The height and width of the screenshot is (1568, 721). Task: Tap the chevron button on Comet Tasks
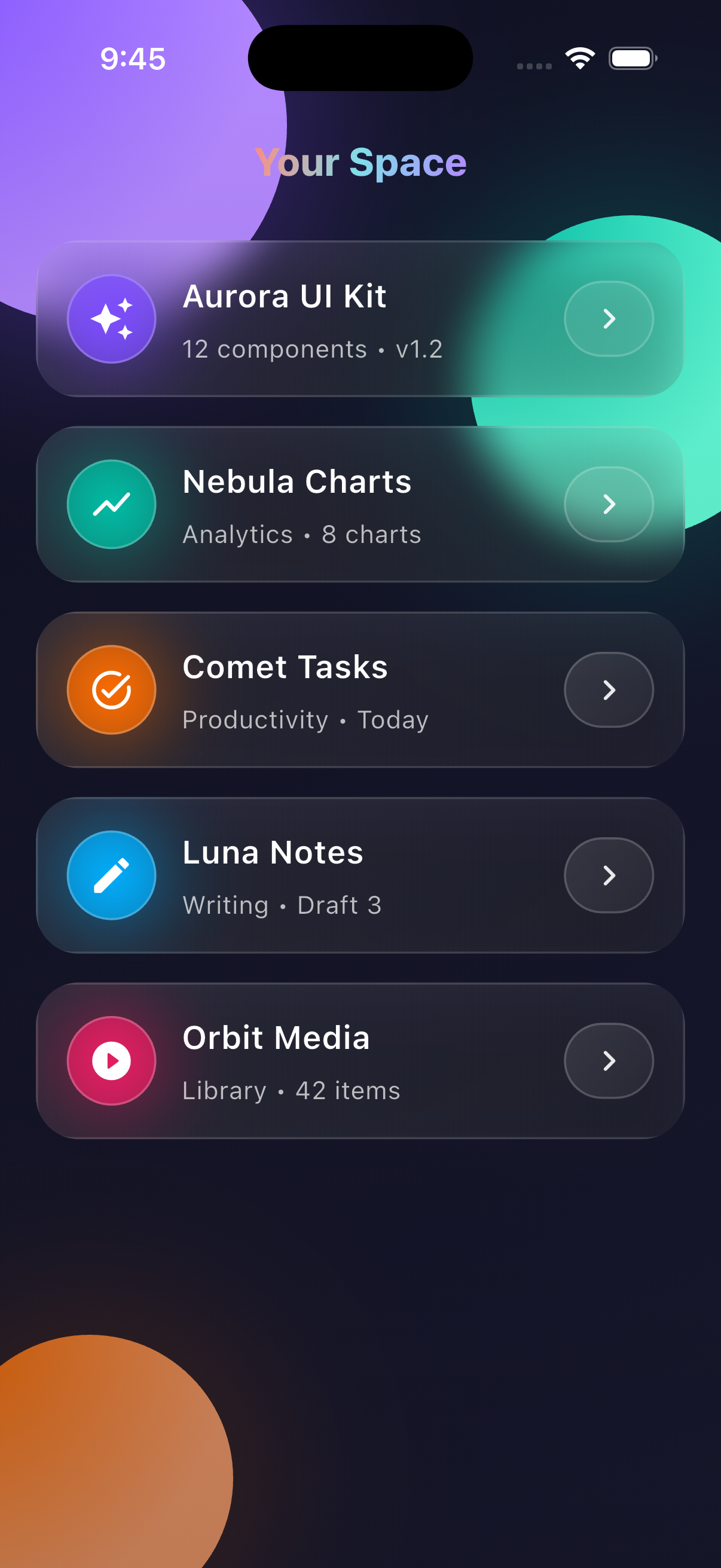click(609, 690)
